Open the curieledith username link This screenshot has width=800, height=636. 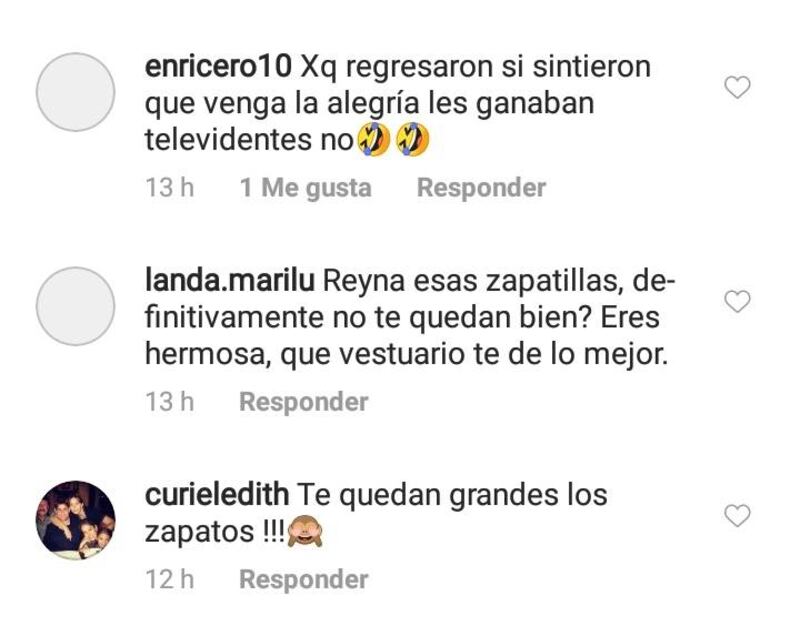pos(218,495)
